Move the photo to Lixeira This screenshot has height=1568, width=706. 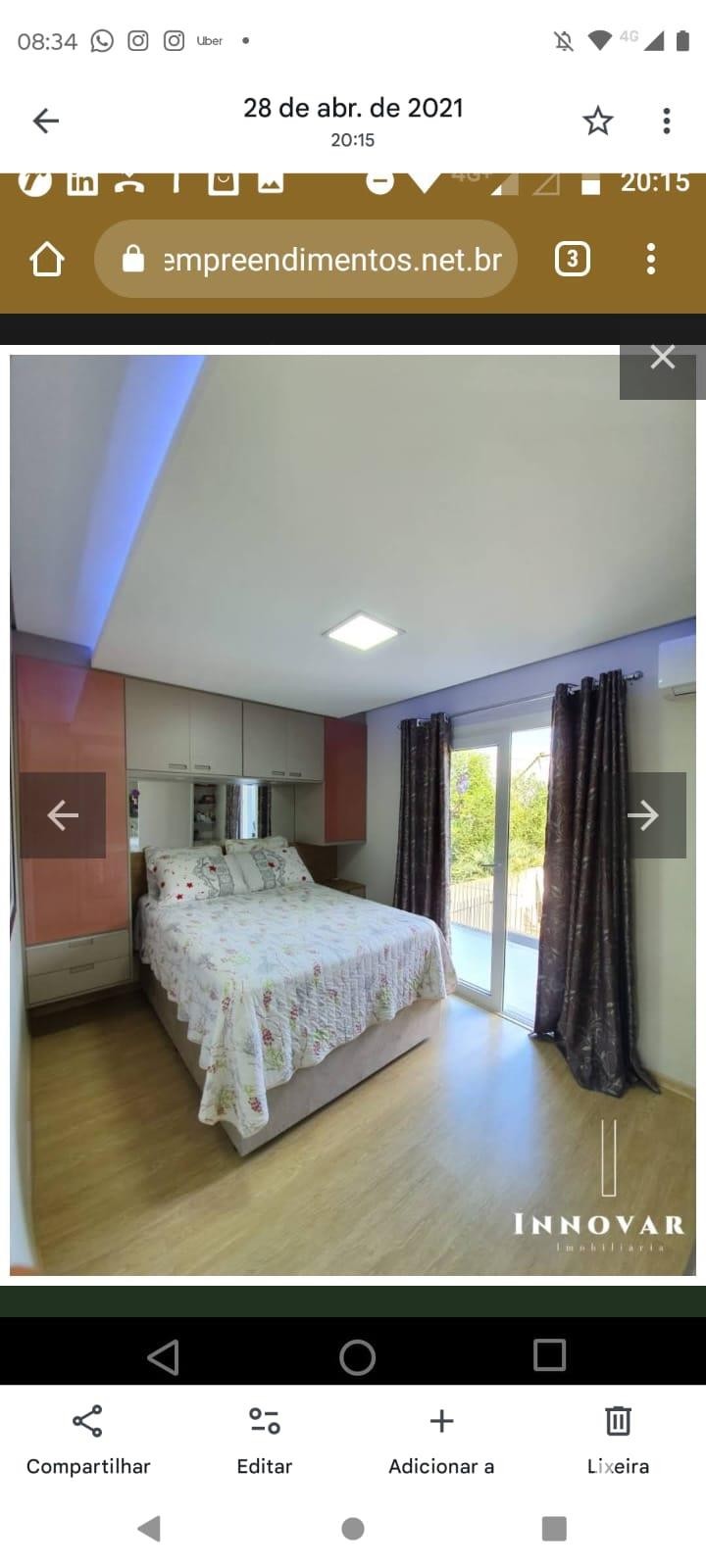(618, 1441)
